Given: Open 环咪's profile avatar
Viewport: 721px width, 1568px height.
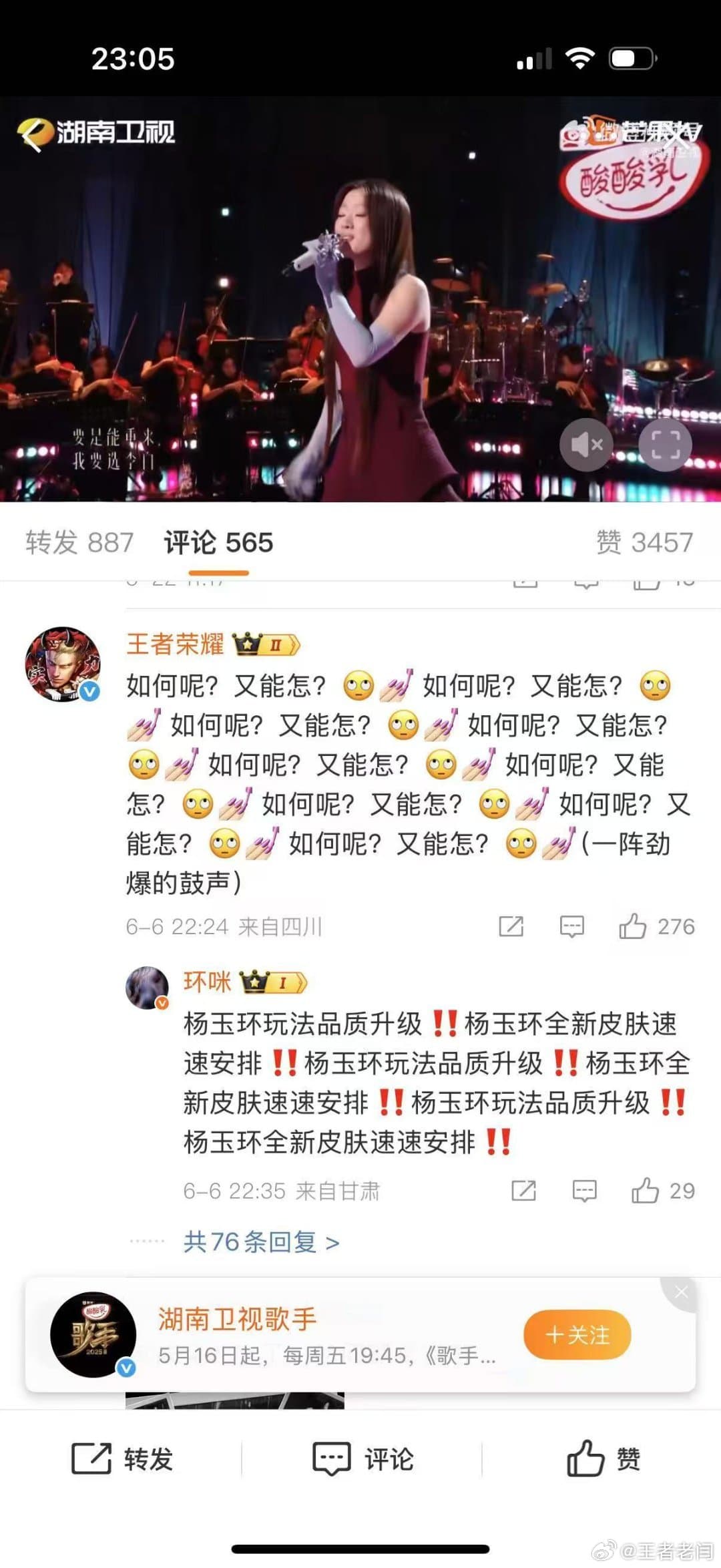Looking at the screenshot, I should click(x=148, y=987).
